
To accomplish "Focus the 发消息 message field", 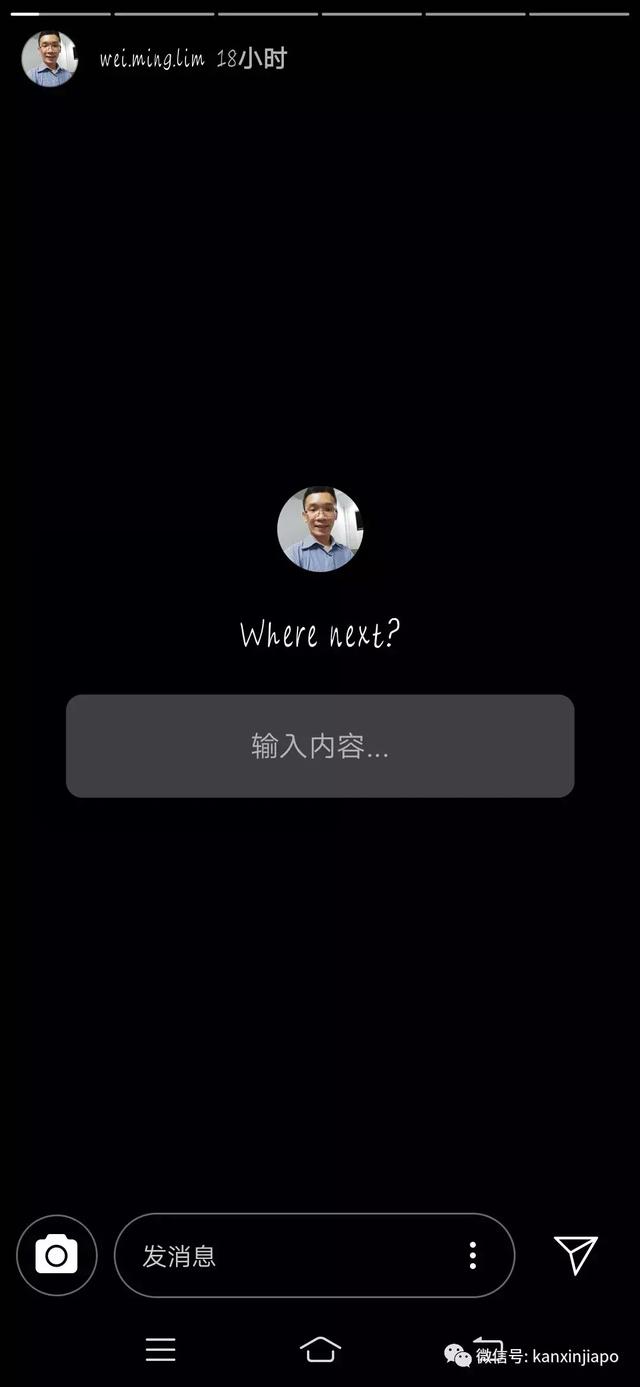I will pyautogui.click(x=290, y=1256).
